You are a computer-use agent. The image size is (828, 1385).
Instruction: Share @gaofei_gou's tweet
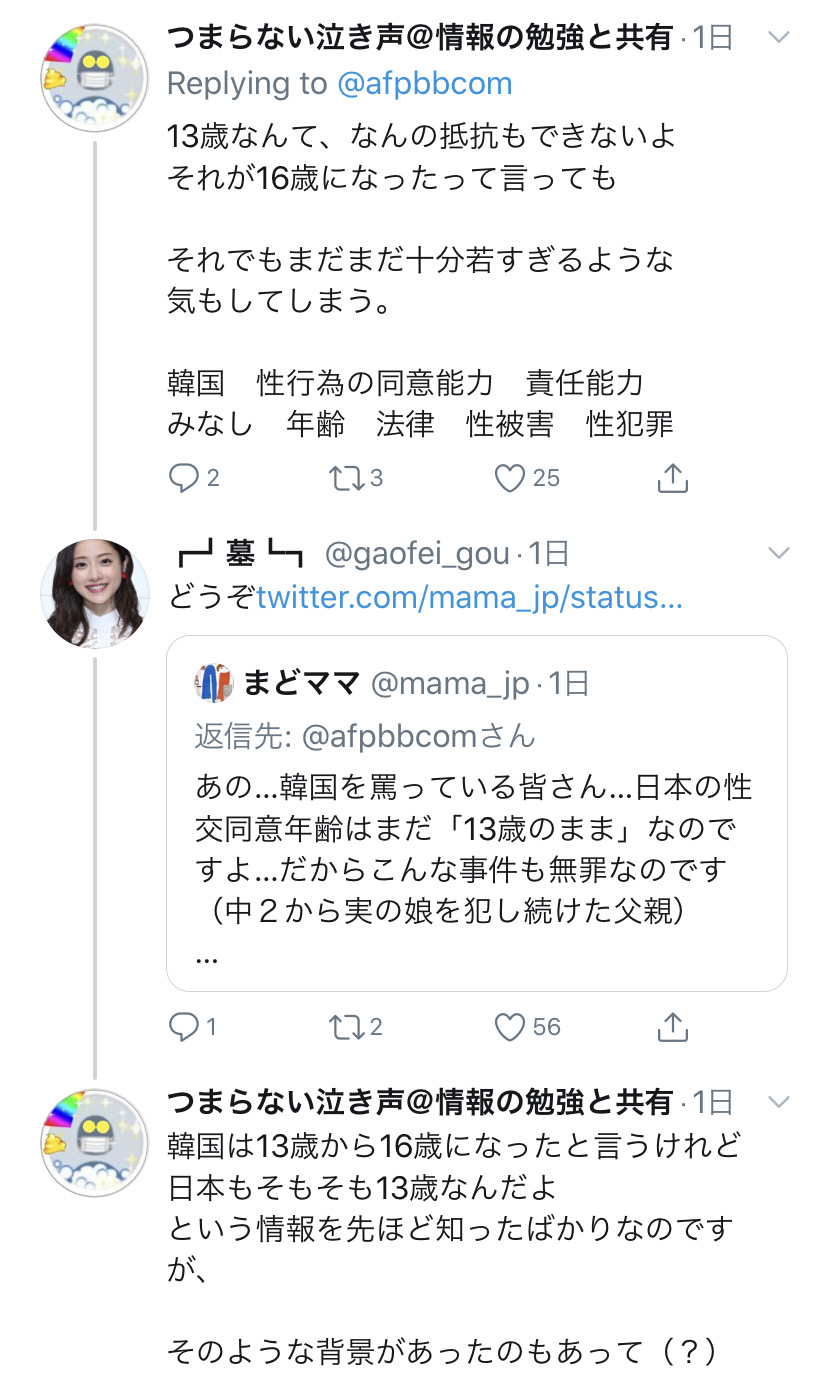coord(673,1026)
